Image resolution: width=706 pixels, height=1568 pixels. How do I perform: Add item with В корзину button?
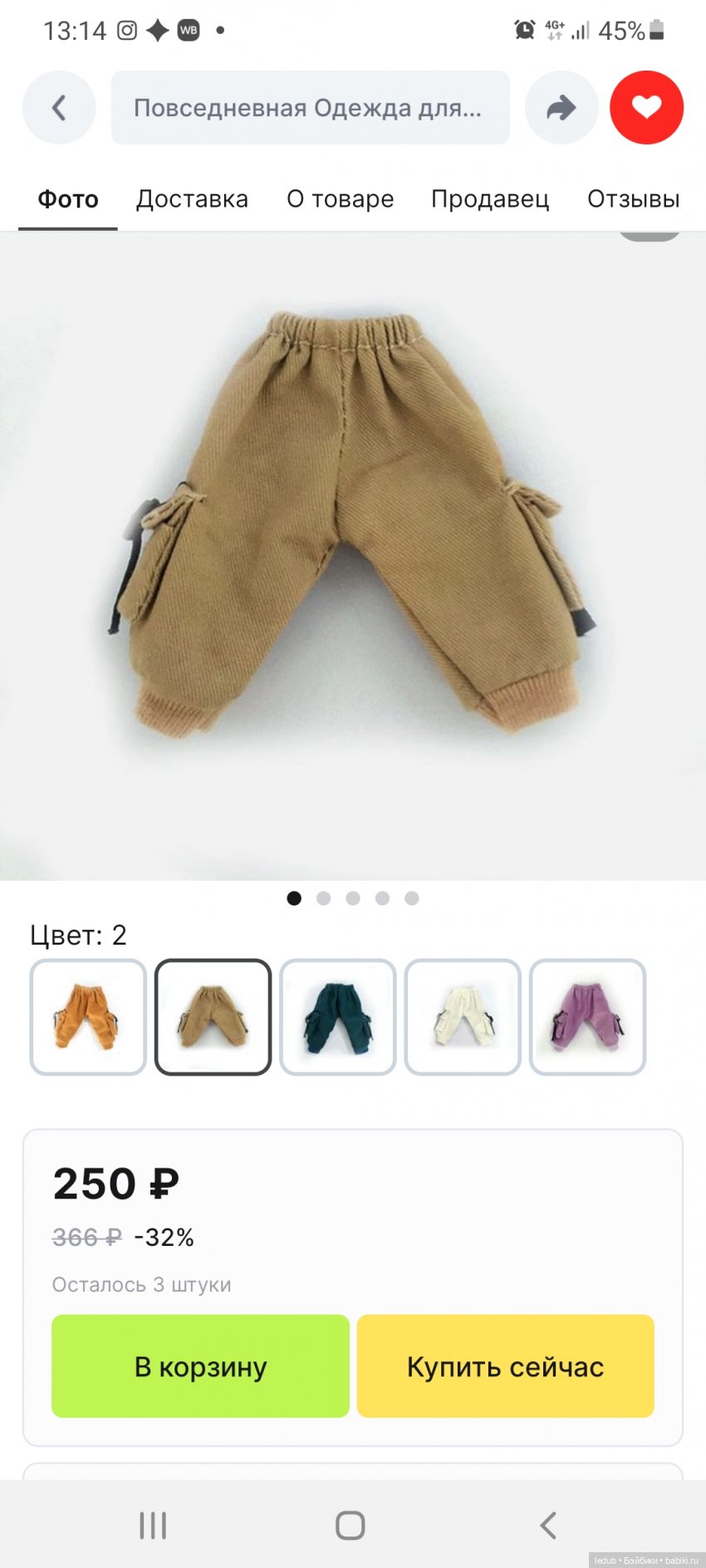pos(200,1365)
